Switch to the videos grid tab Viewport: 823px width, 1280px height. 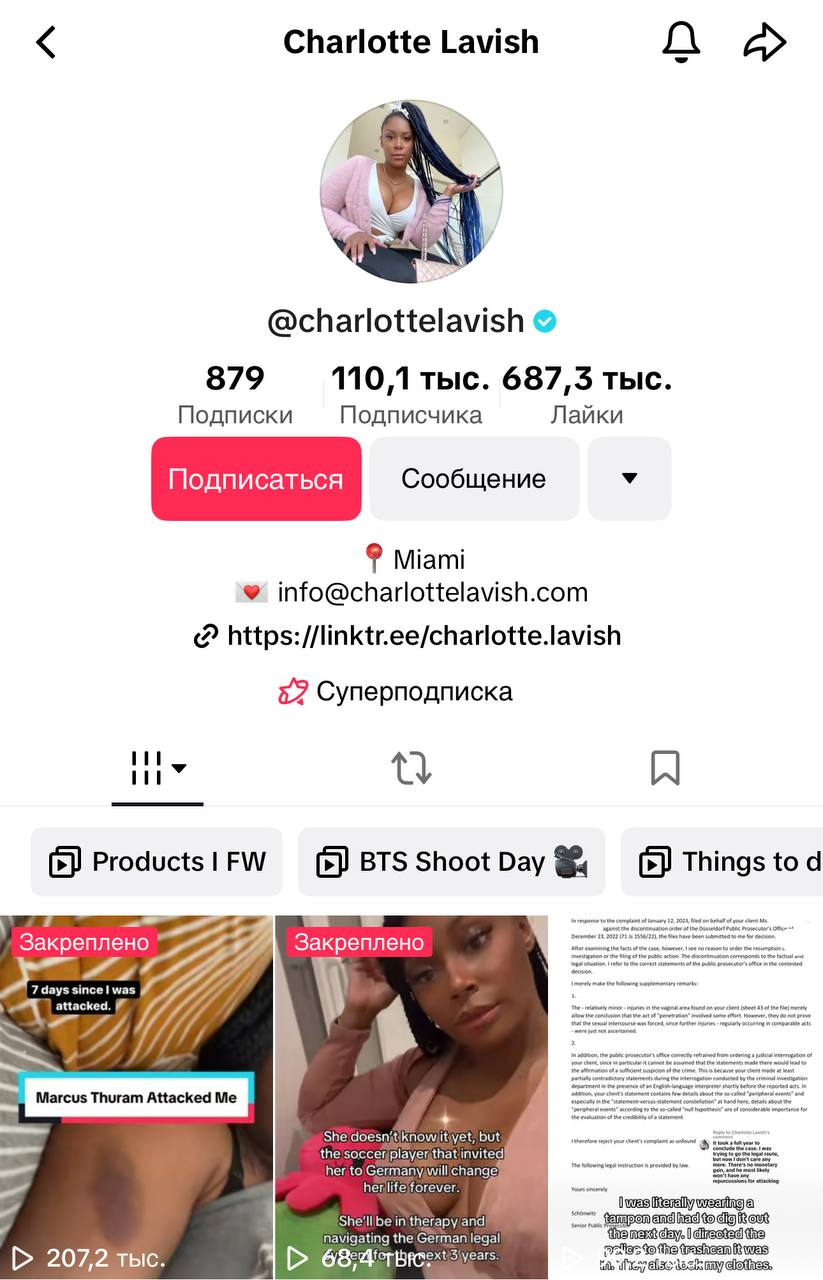pyautogui.click(x=158, y=768)
